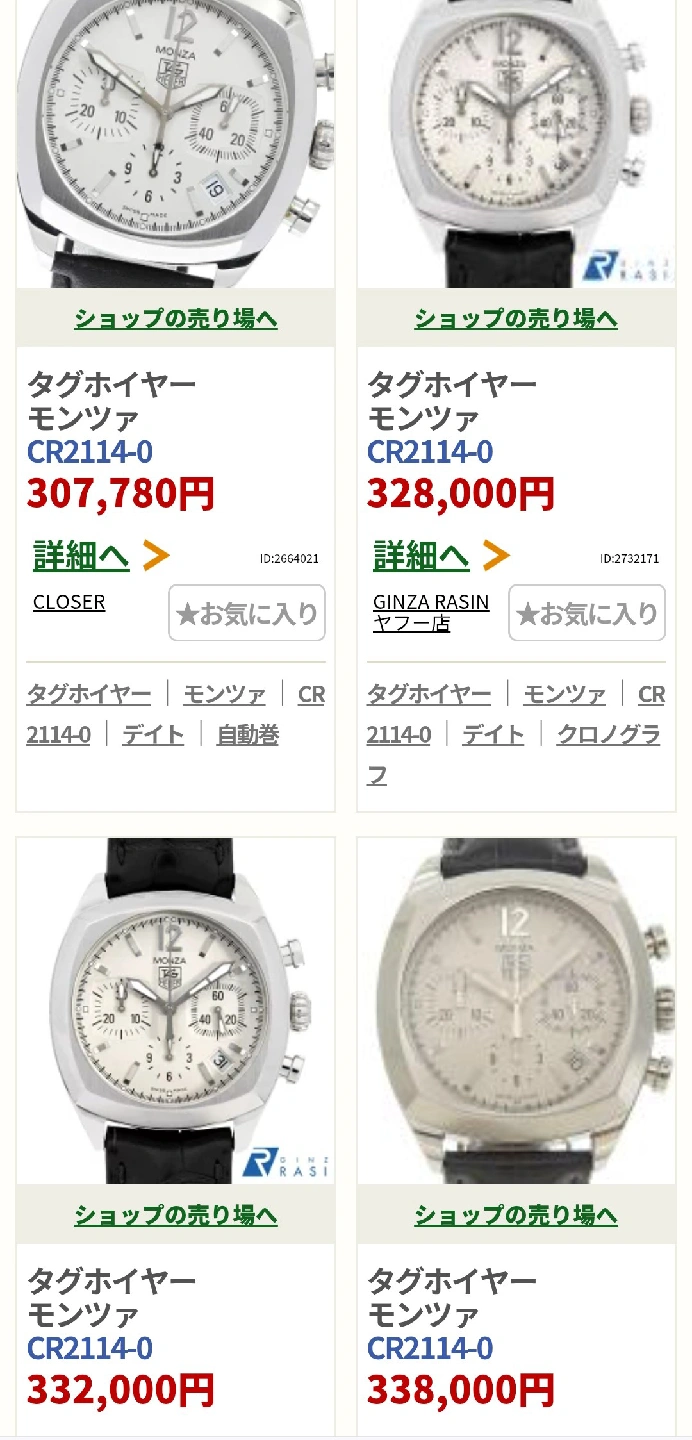The height and width of the screenshot is (1440, 692).
Task: Open shop page link above the 338,000円 watch
Action: (x=516, y=1215)
